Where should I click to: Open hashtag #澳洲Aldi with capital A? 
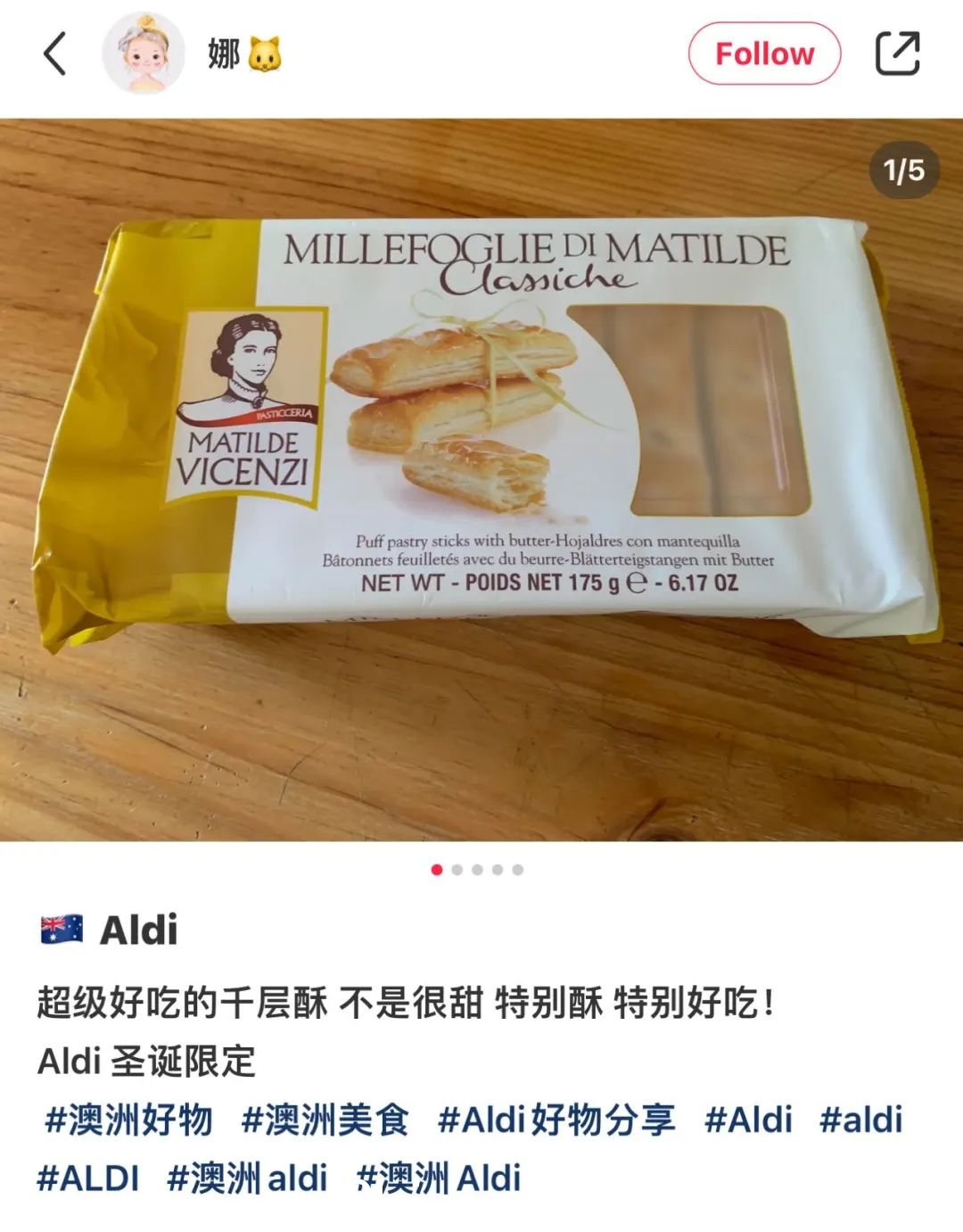click(x=439, y=1178)
